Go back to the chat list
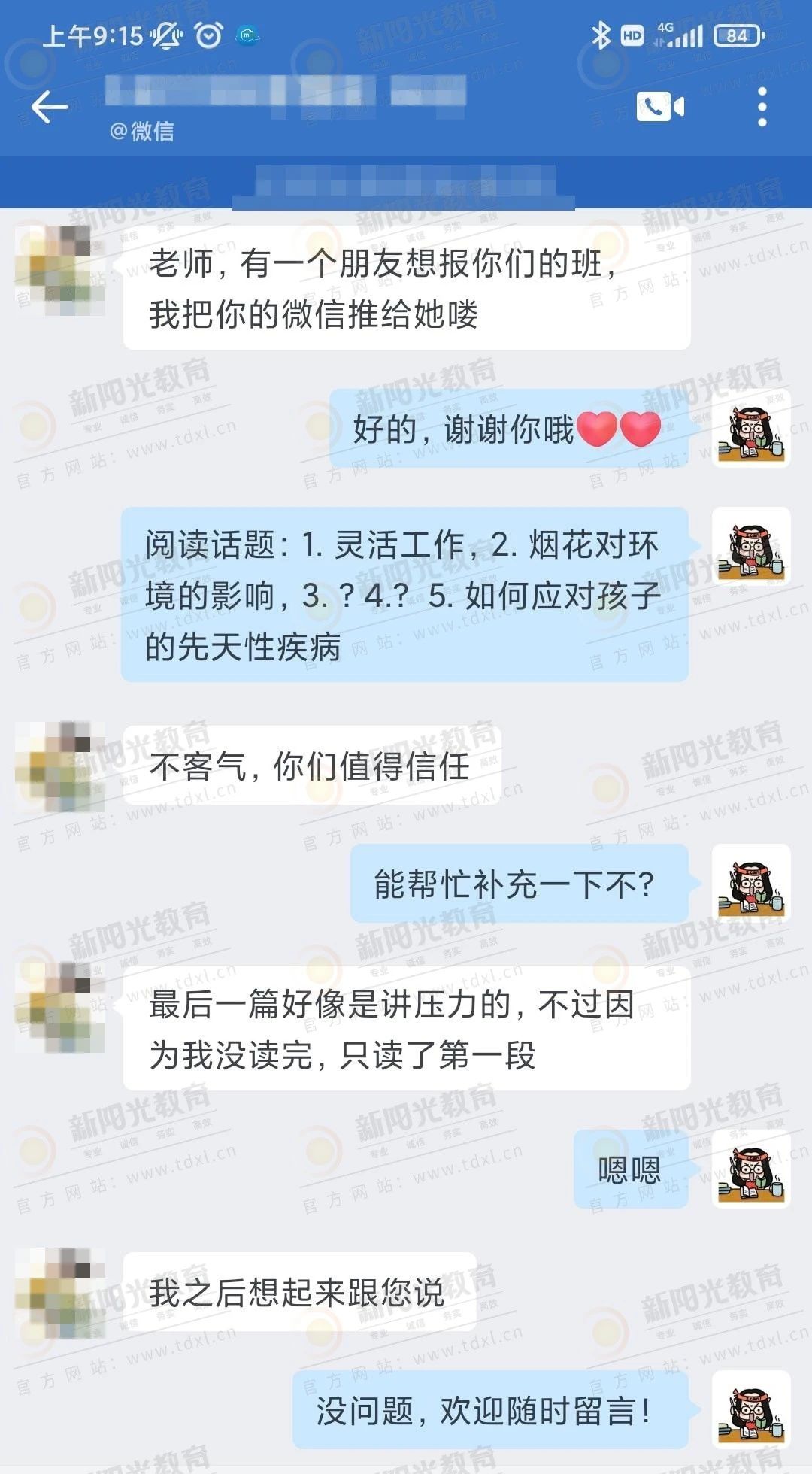812x1474 pixels. tap(50, 107)
